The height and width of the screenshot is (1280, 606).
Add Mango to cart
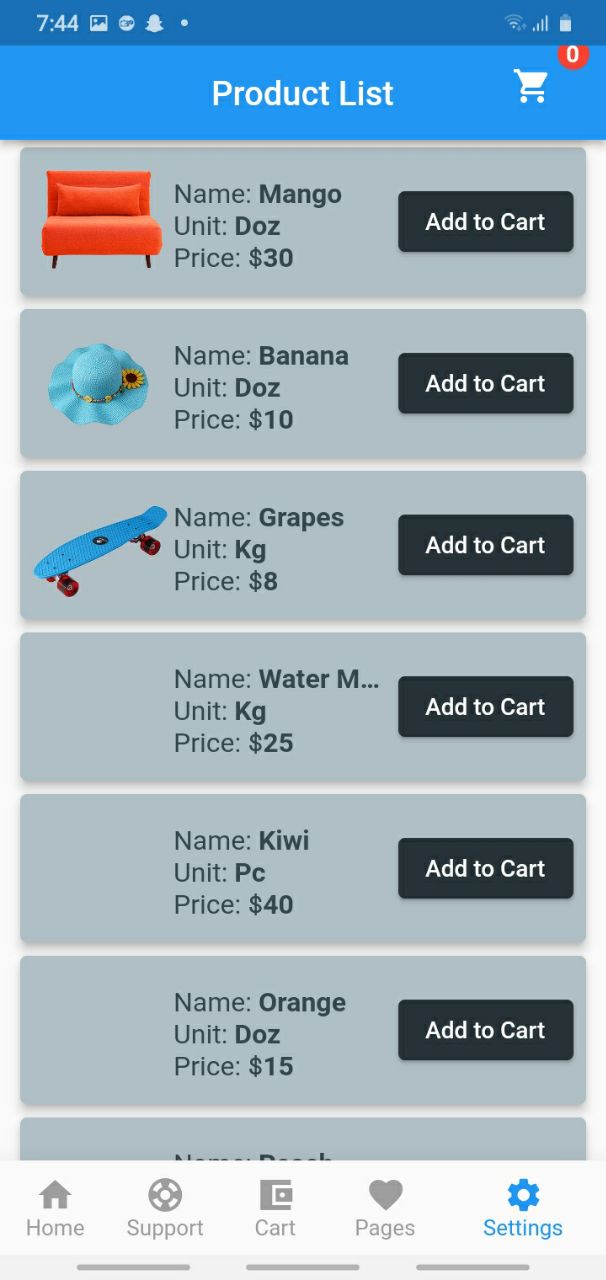[485, 222]
